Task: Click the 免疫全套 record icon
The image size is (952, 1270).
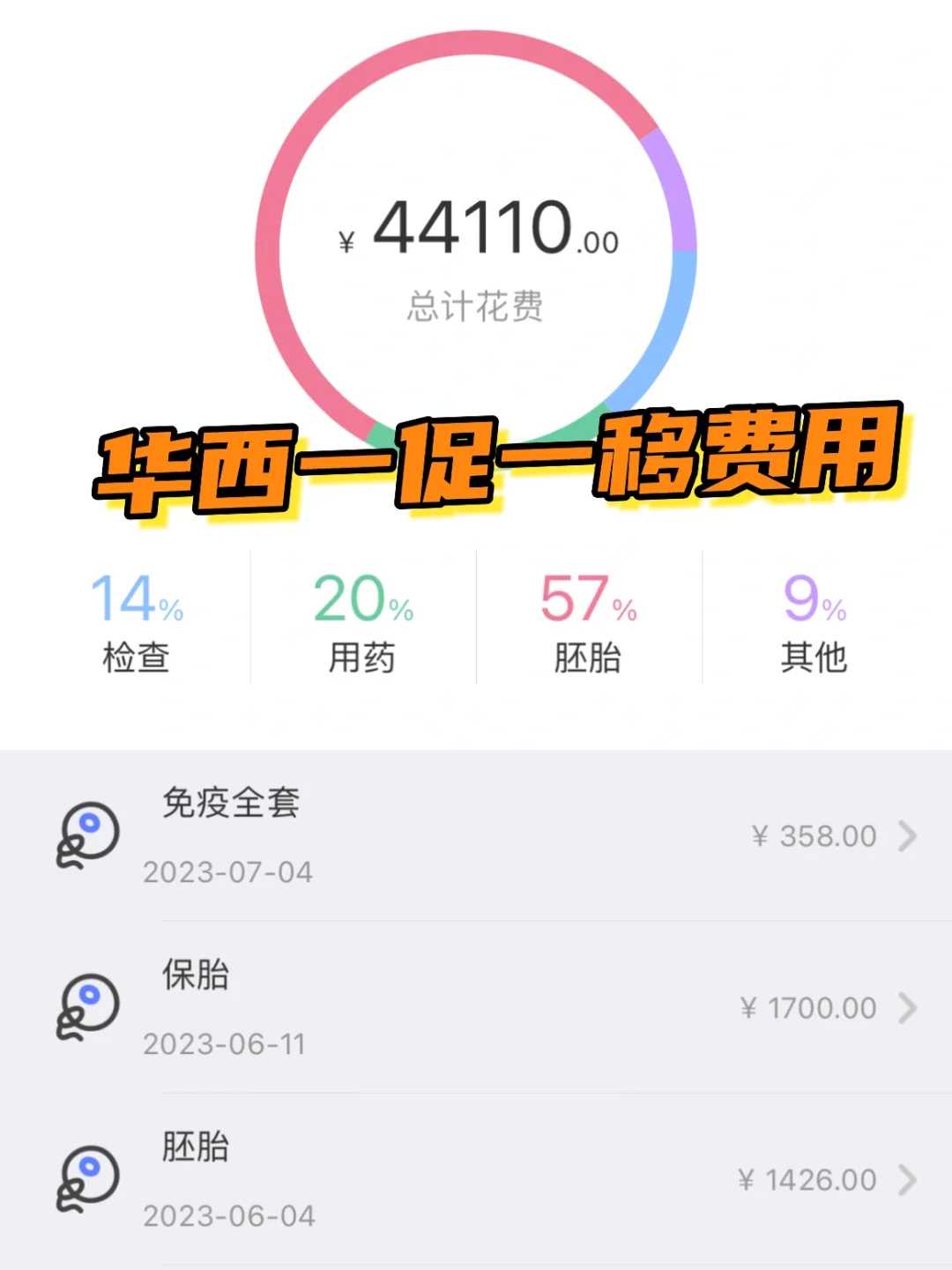Action: [x=88, y=836]
